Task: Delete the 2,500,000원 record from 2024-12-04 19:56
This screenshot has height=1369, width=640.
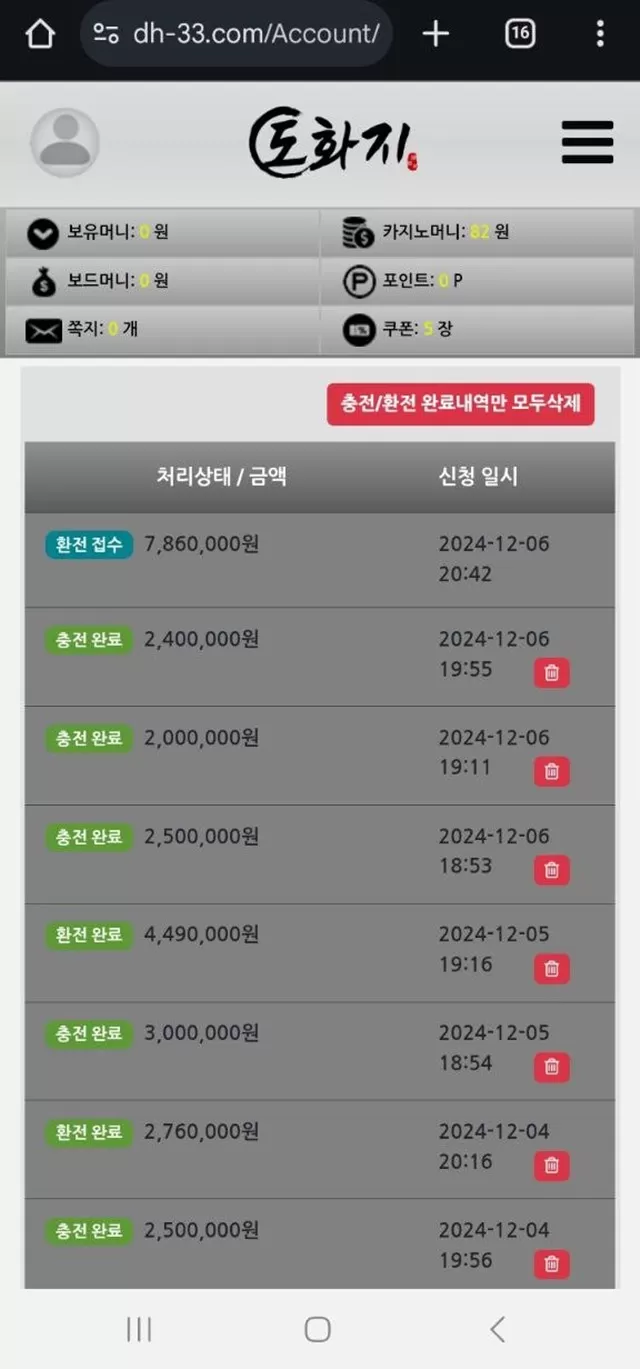Action: click(551, 1264)
